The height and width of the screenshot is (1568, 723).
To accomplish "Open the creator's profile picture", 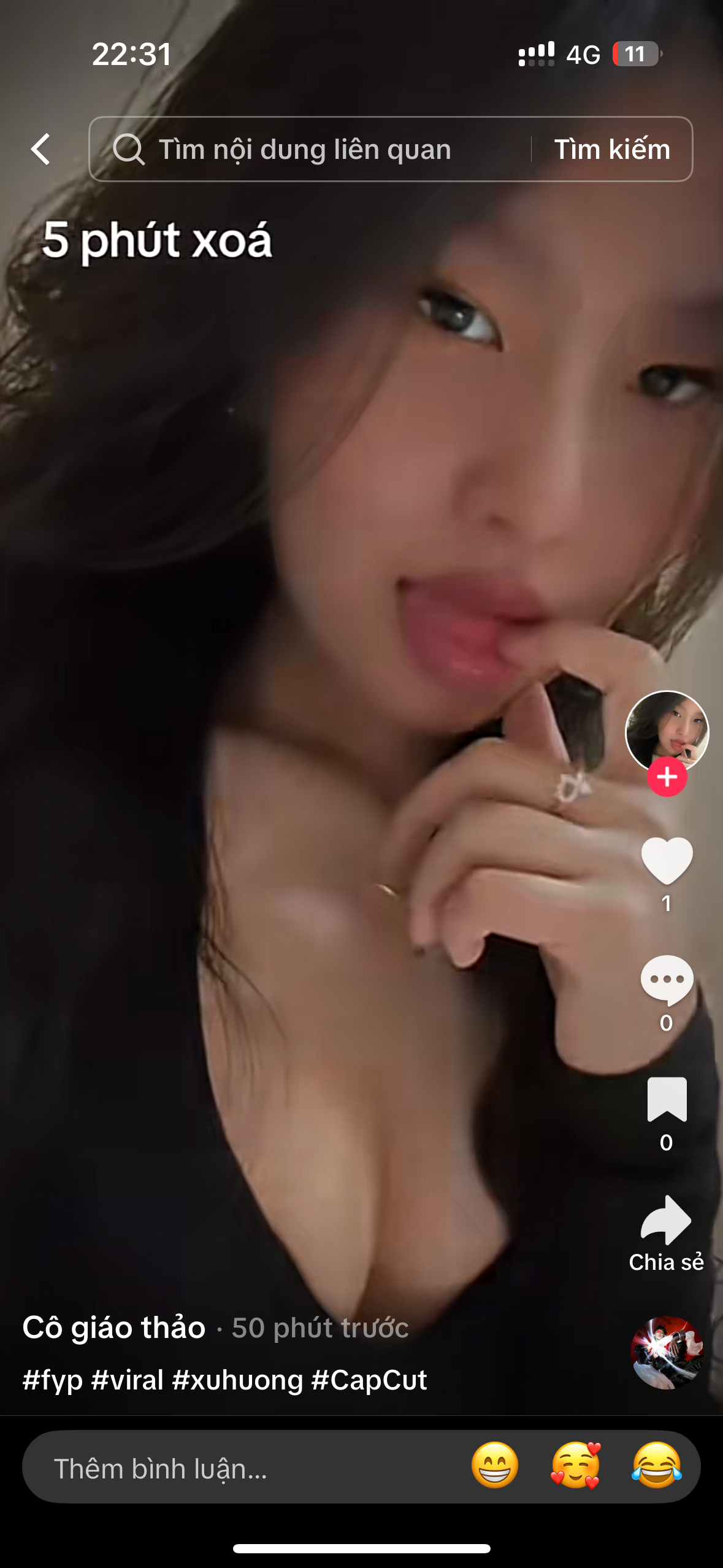I will pyautogui.click(x=667, y=729).
